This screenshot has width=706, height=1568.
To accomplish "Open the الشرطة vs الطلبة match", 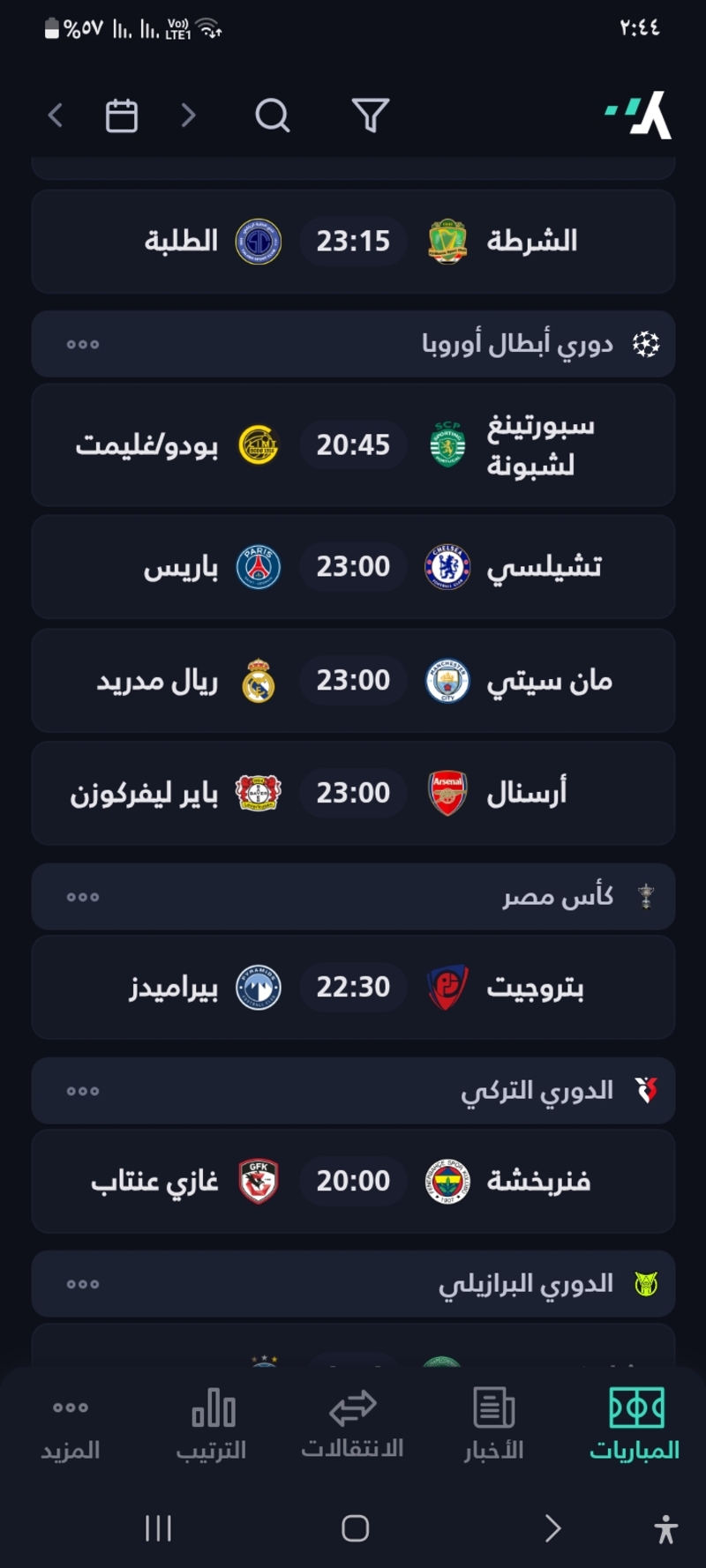I will 353,241.
